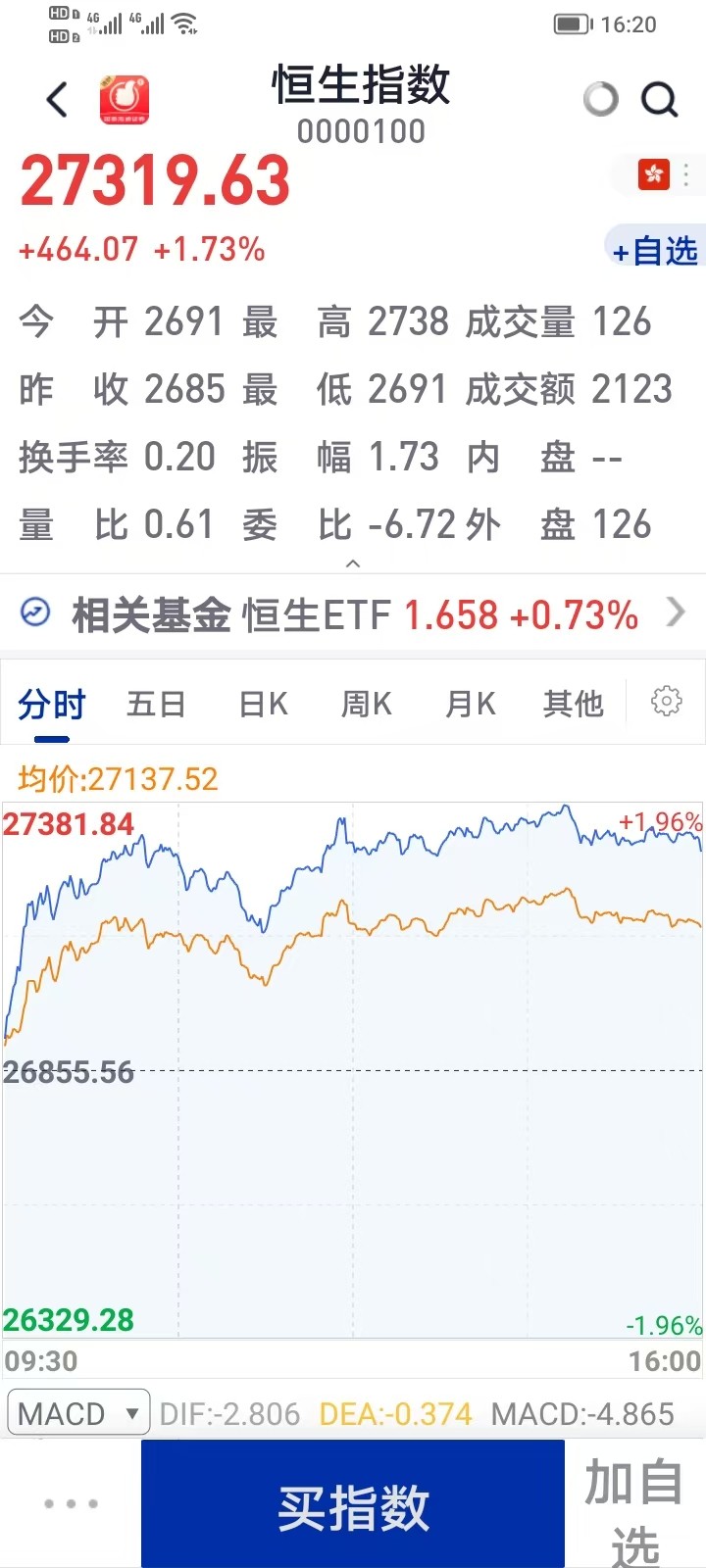Image resolution: width=706 pixels, height=1568 pixels.
Task: Open the search magnifier icon
Action: [x=659, y=99]
